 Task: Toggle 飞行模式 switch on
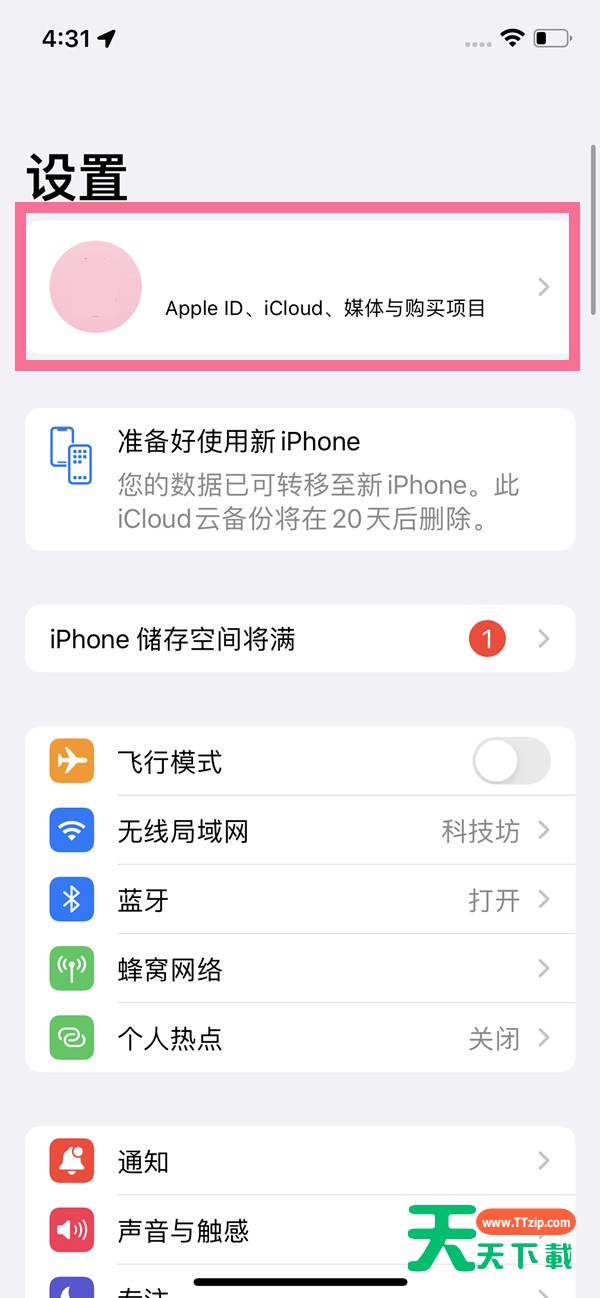coord(511,762)
